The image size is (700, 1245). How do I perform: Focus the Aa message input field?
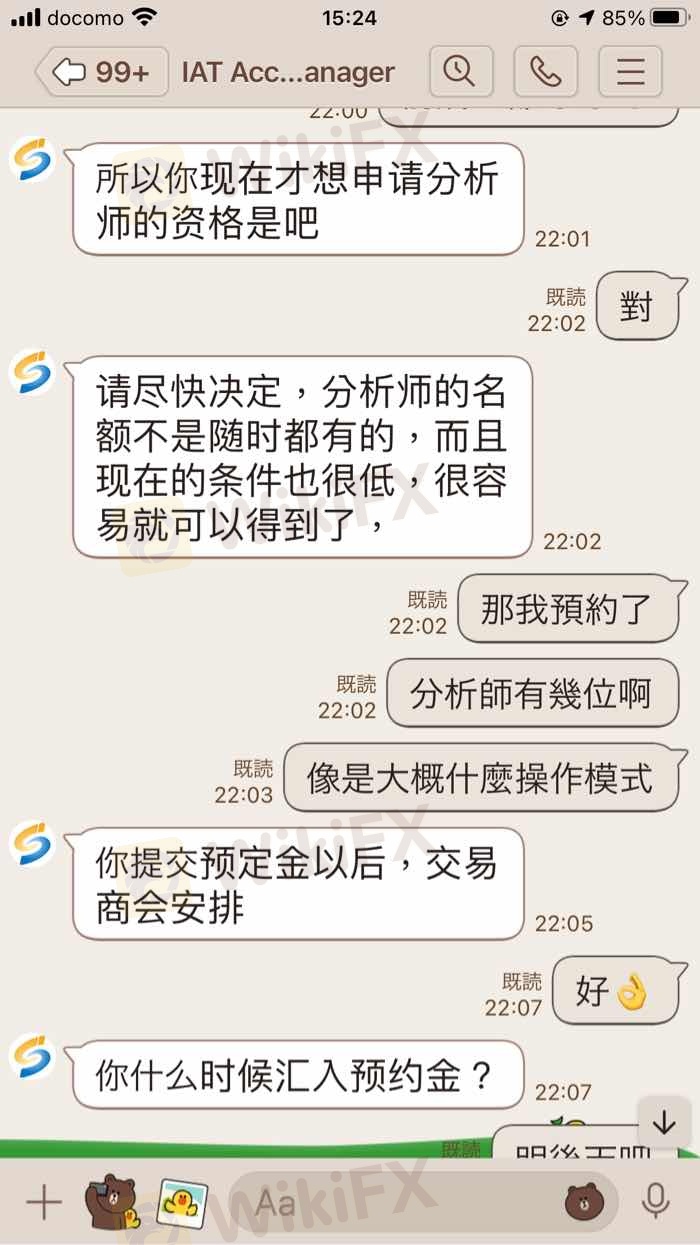(400, 1203)
